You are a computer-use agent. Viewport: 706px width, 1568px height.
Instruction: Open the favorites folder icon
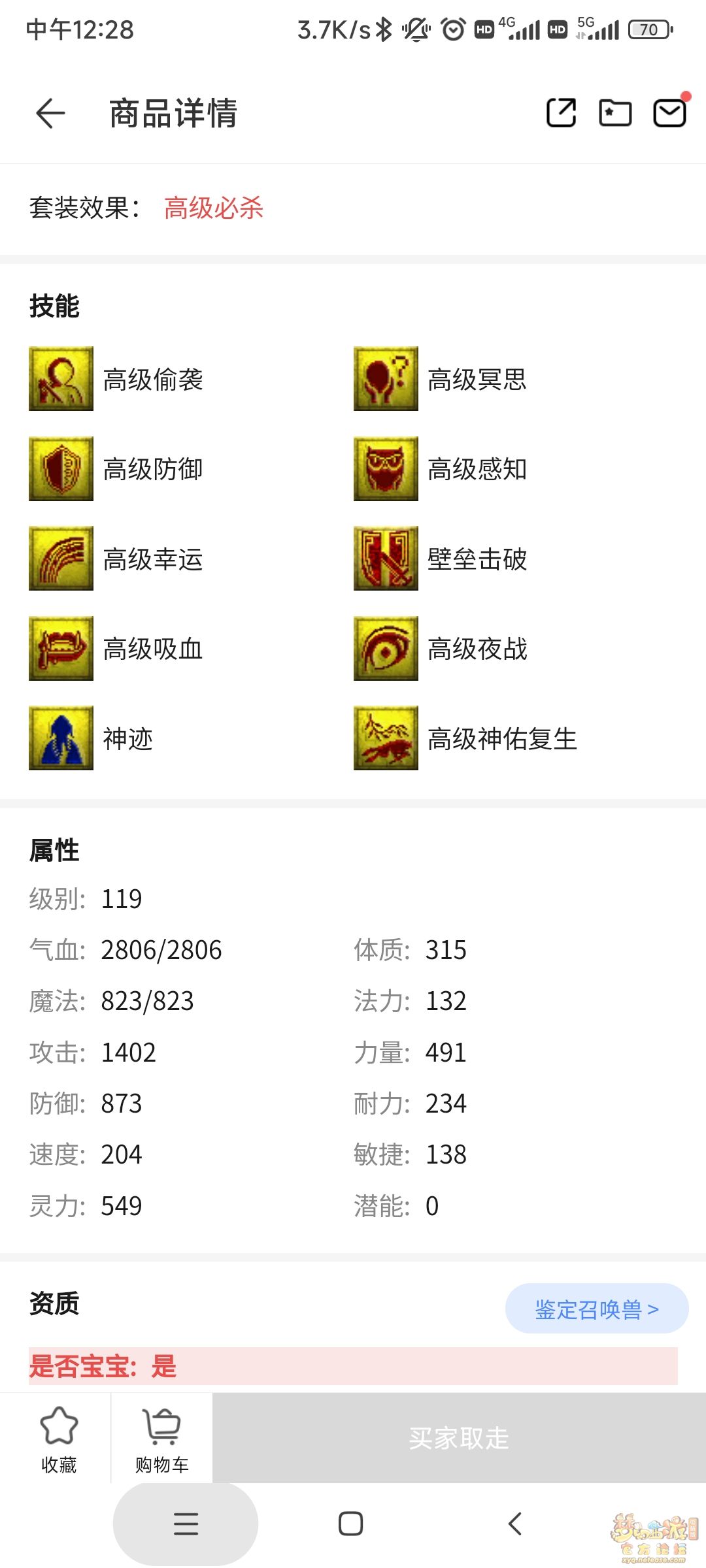click(615, 113)
